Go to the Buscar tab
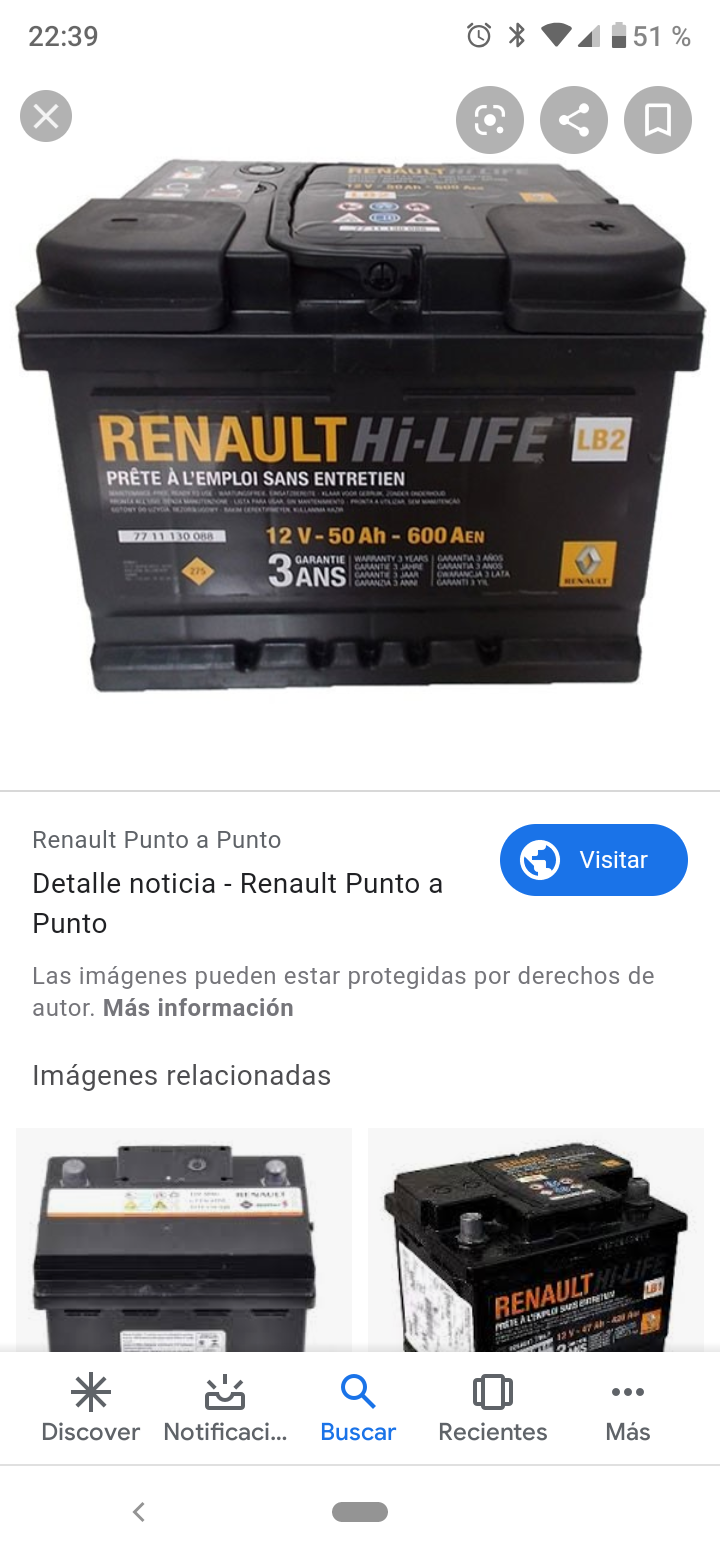 358,1408
